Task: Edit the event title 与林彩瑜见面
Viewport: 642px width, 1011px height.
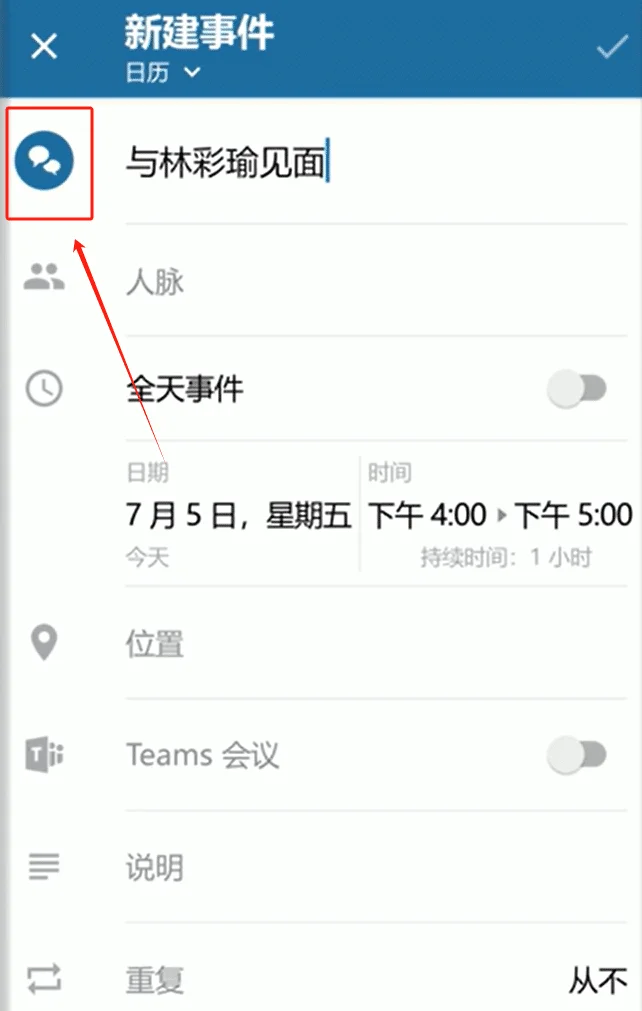Action: pyautogui.click(x=227, y=162)
